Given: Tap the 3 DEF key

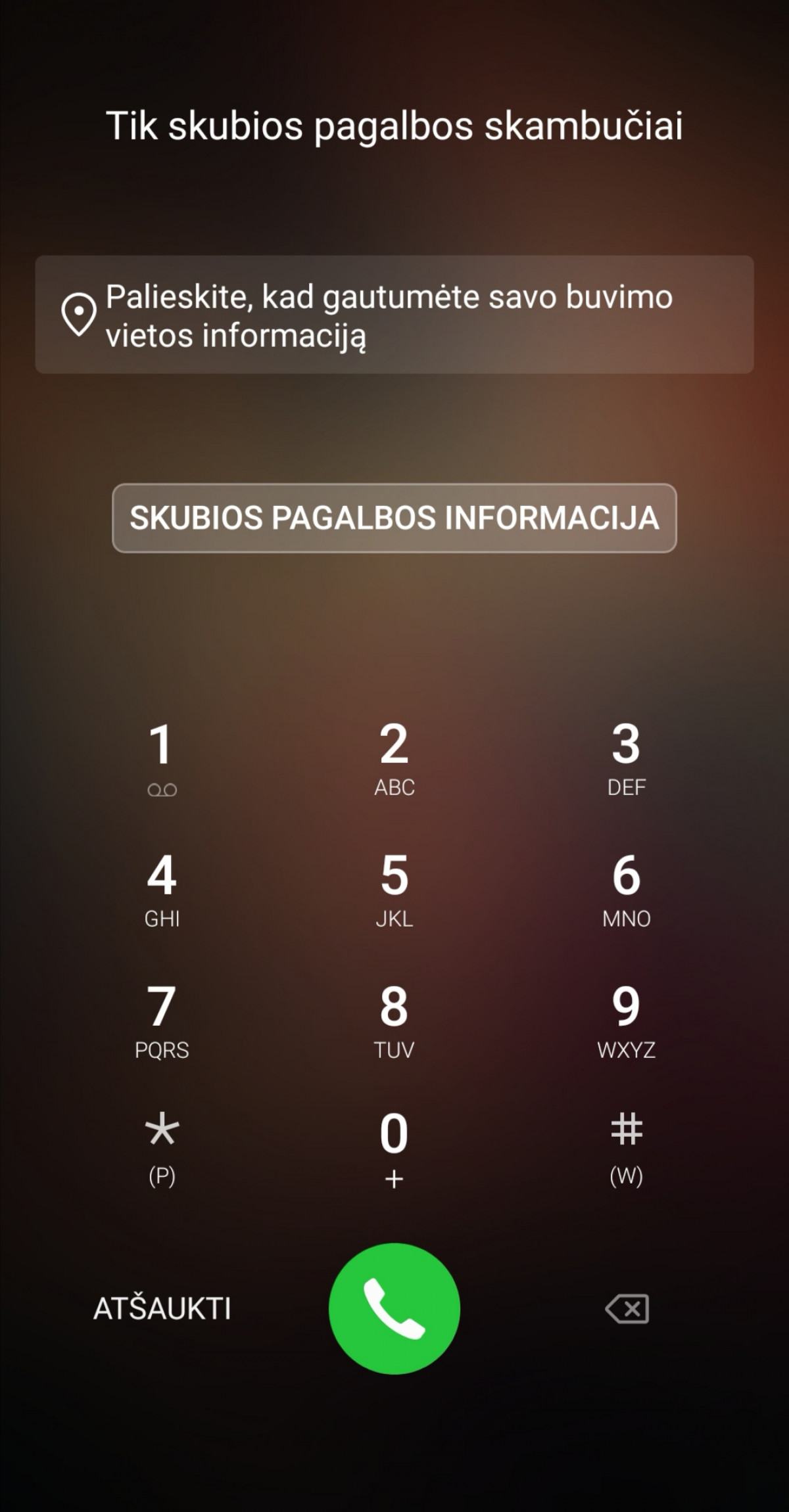Looking at the screenshot, I should (x=627, y=759).
